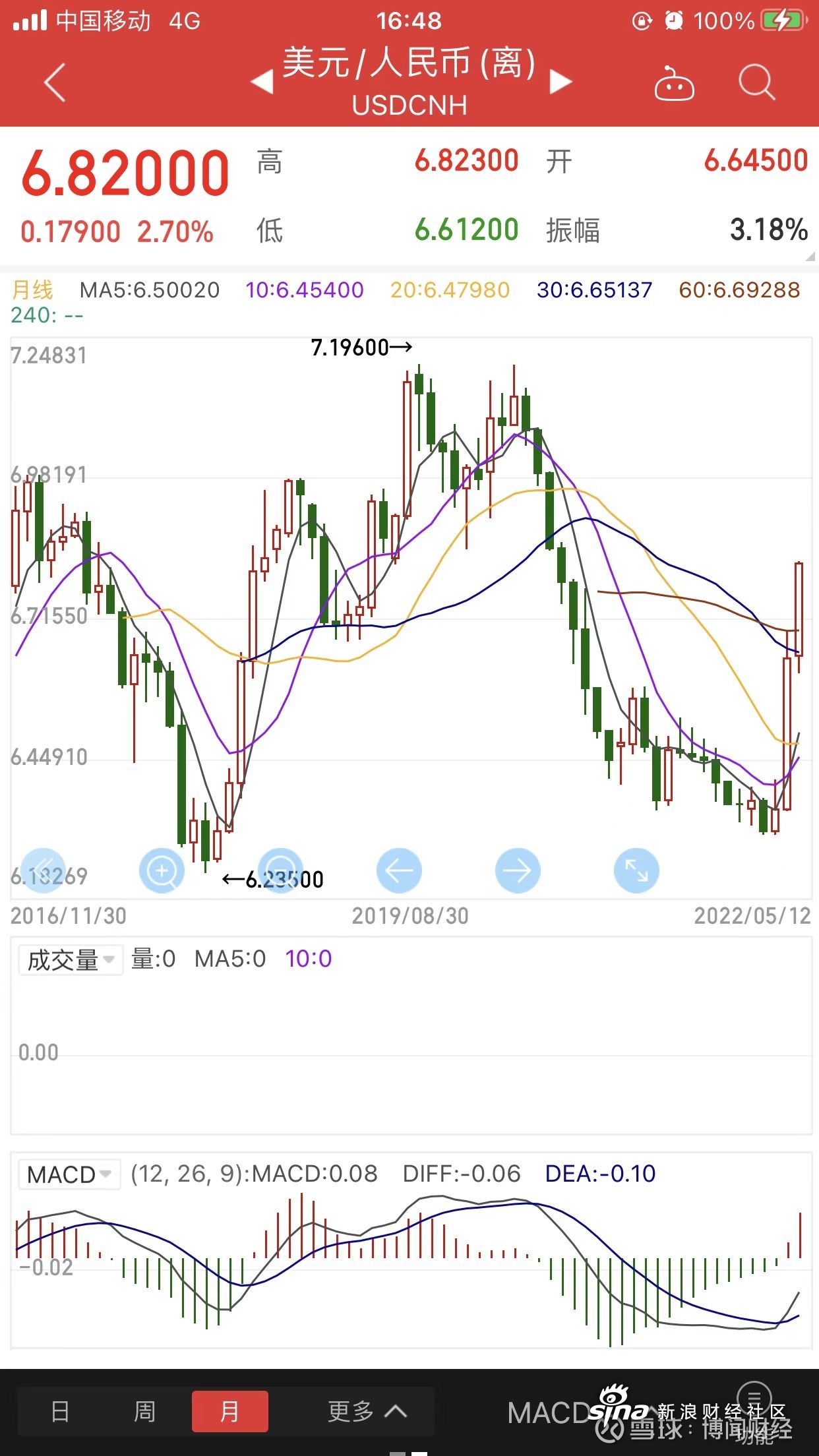Expand the quote details corner arrow
Screen dimensions: 819x1456
810,257
